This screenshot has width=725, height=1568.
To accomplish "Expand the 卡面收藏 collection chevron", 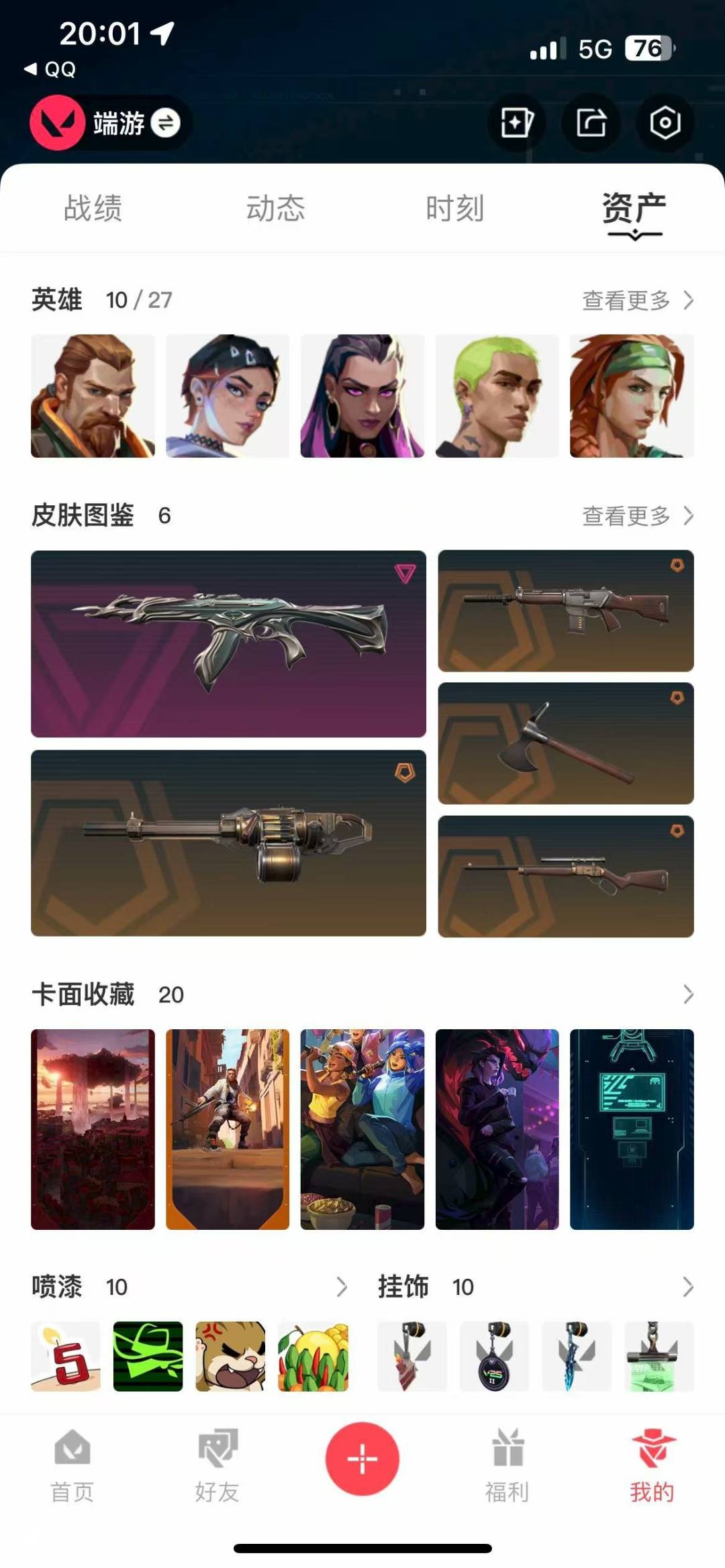I will coord(688,994).
